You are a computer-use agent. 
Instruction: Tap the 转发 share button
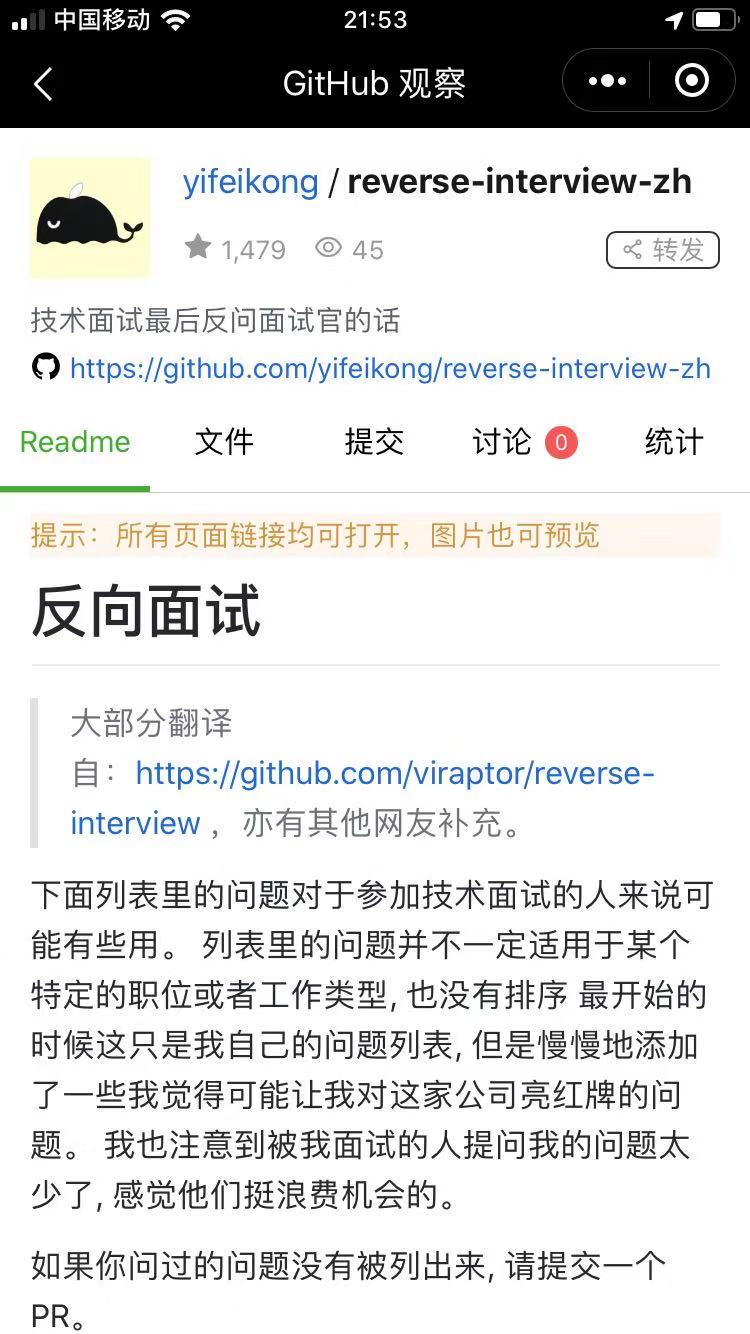(662, 250)
